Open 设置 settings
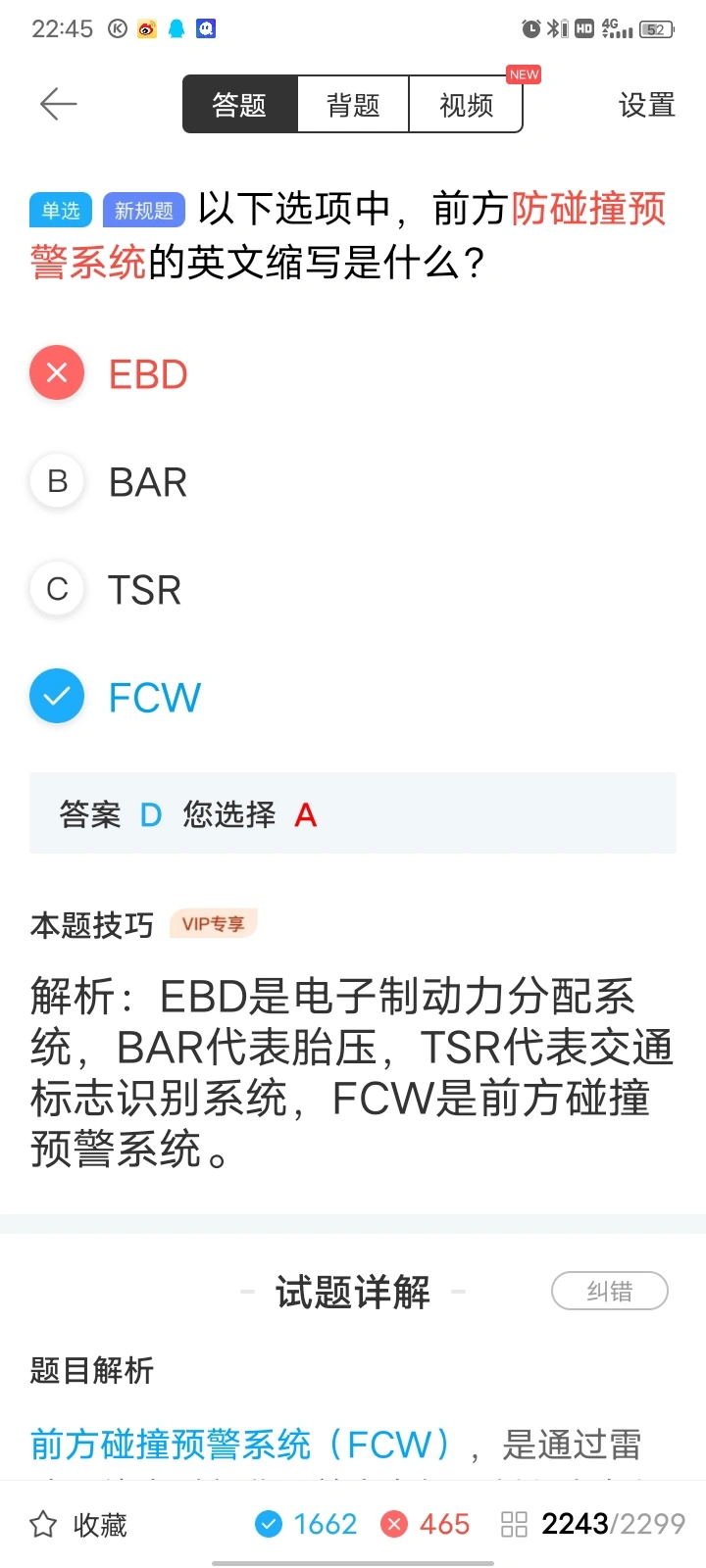706x1568 pixels. point(646,105)
